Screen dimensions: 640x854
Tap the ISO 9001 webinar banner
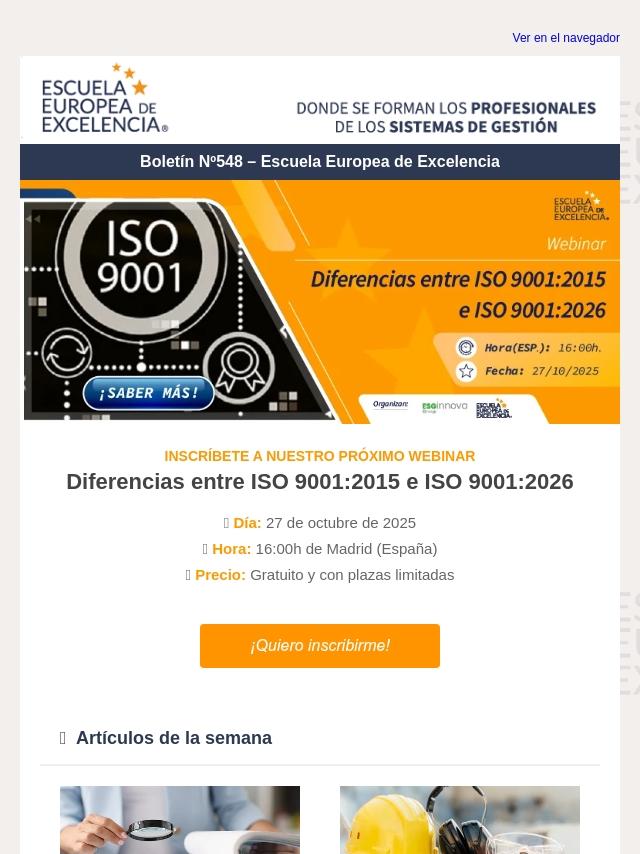point(320,302)
